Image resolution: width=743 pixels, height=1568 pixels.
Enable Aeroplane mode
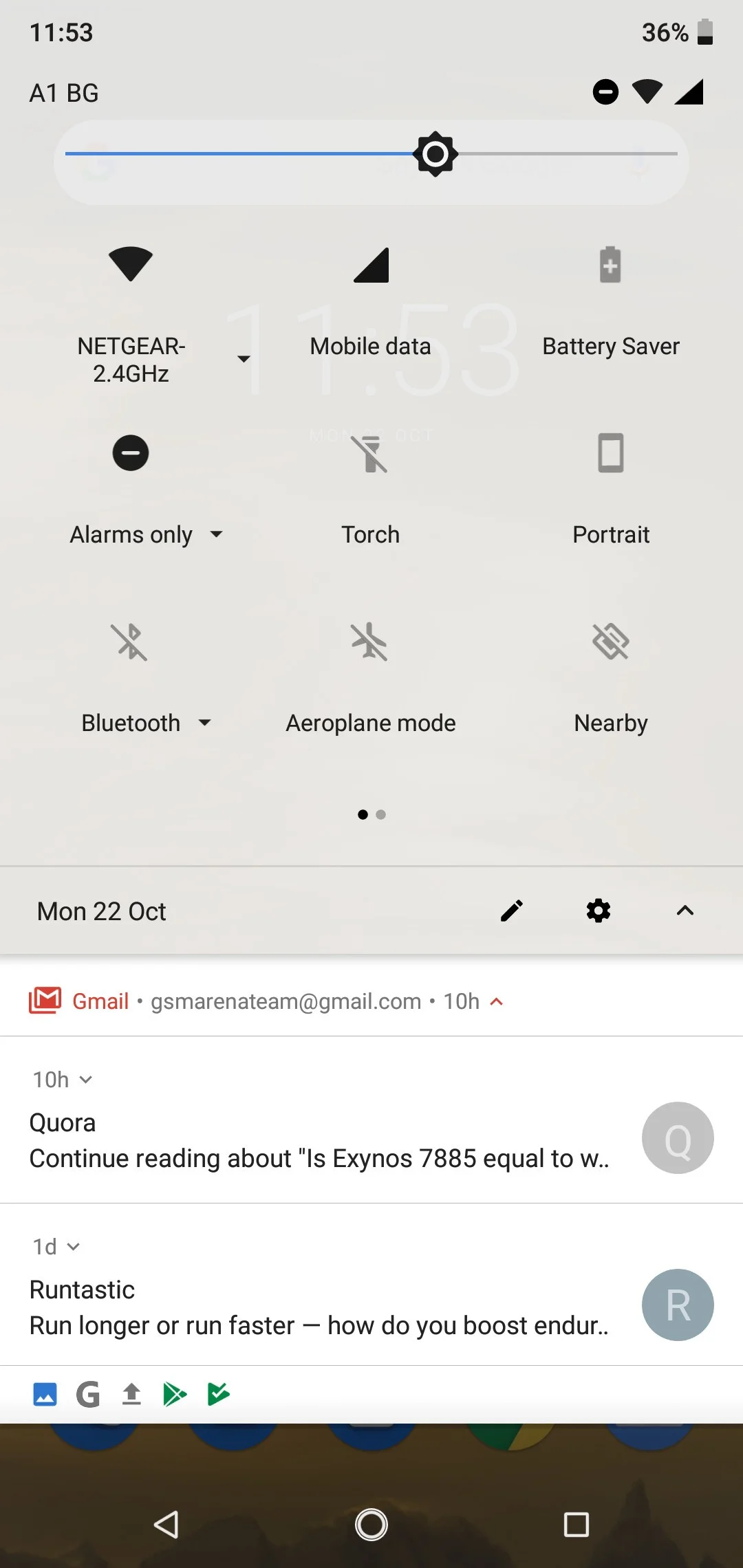(x=371, y=642)
